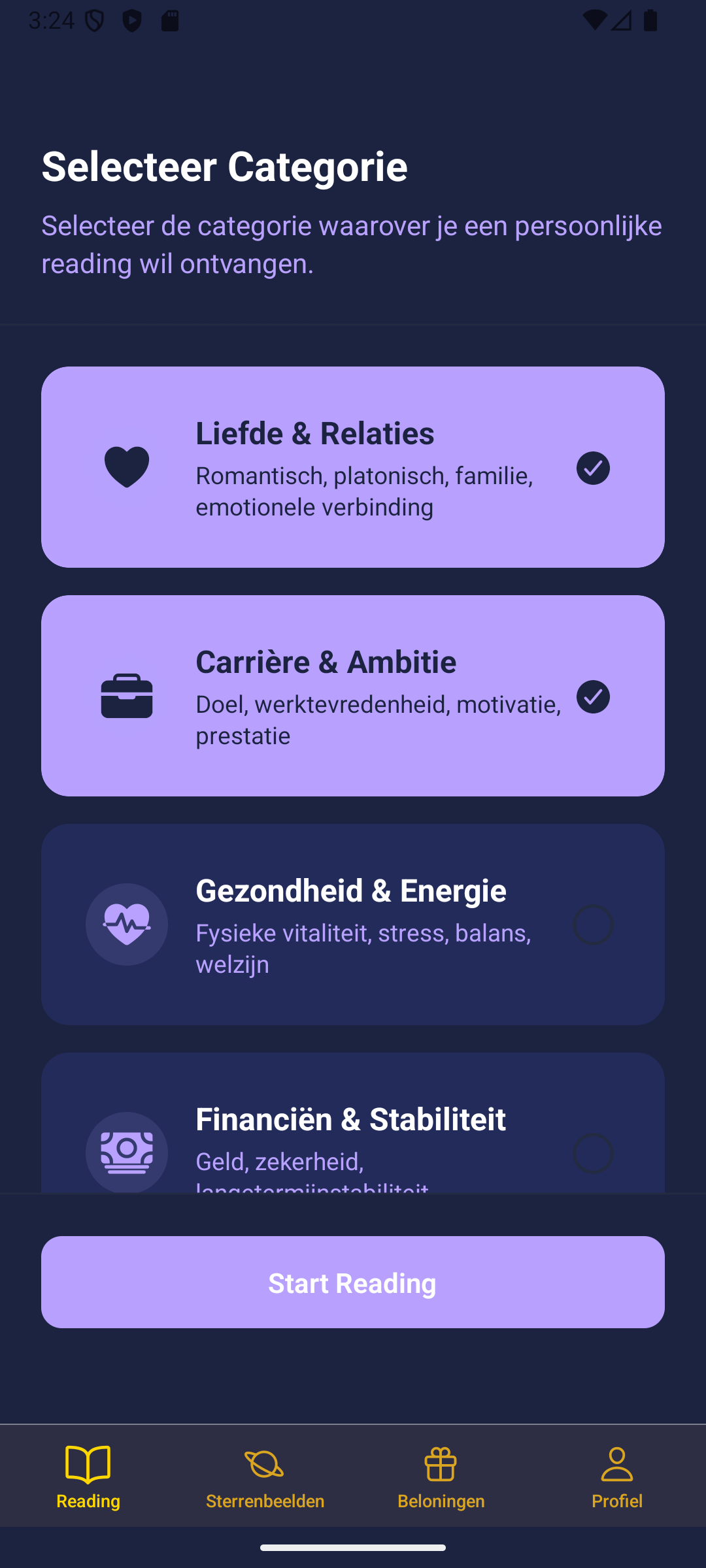Toggle the Financiën & Stabiliteit selection circle
706x1568 pixels.
coord(593,1152)
